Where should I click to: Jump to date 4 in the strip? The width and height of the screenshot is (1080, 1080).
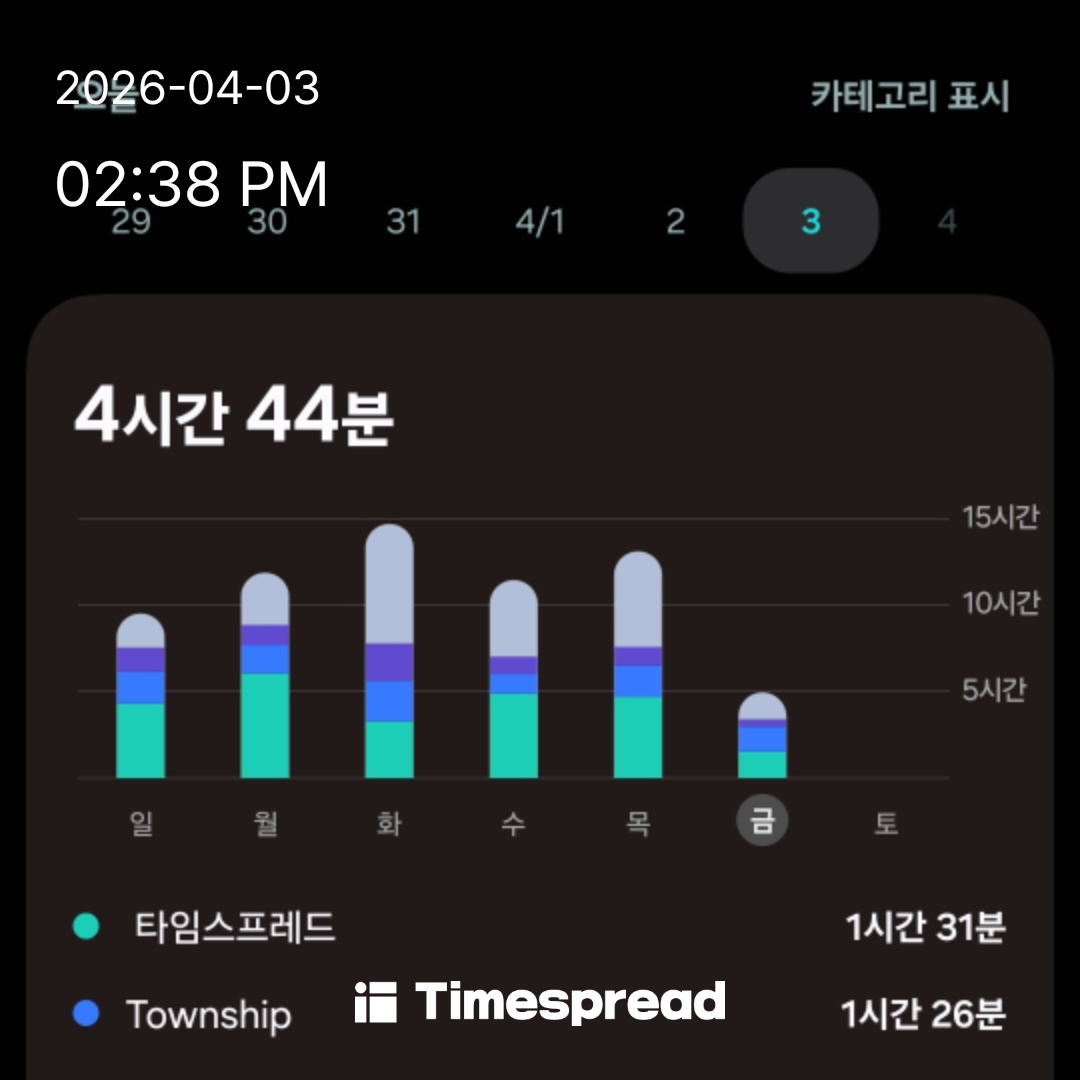click(946, 221)
